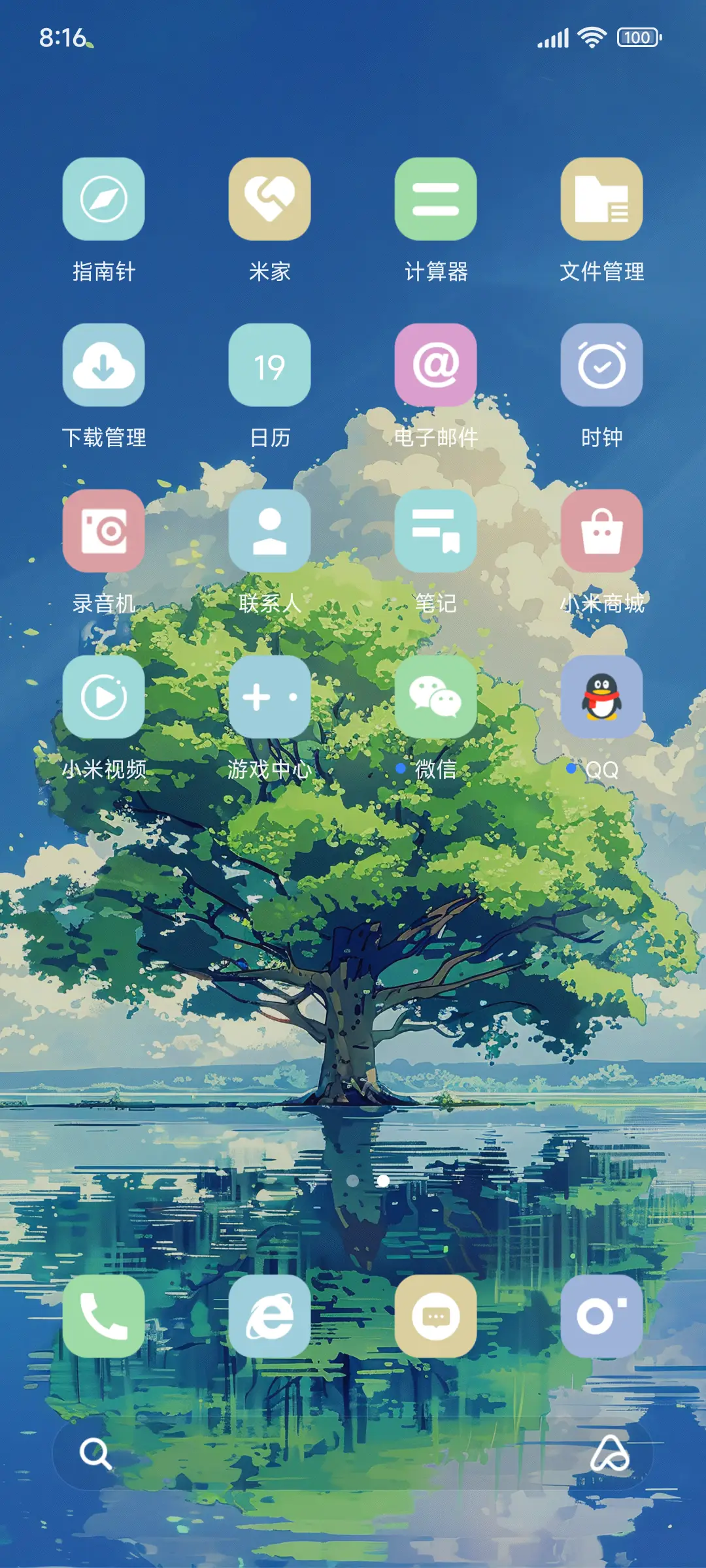Viewport: 706px width, 1568px height.
Task: Open WeChat with the unread notification dot
Action: pos(436,696)
